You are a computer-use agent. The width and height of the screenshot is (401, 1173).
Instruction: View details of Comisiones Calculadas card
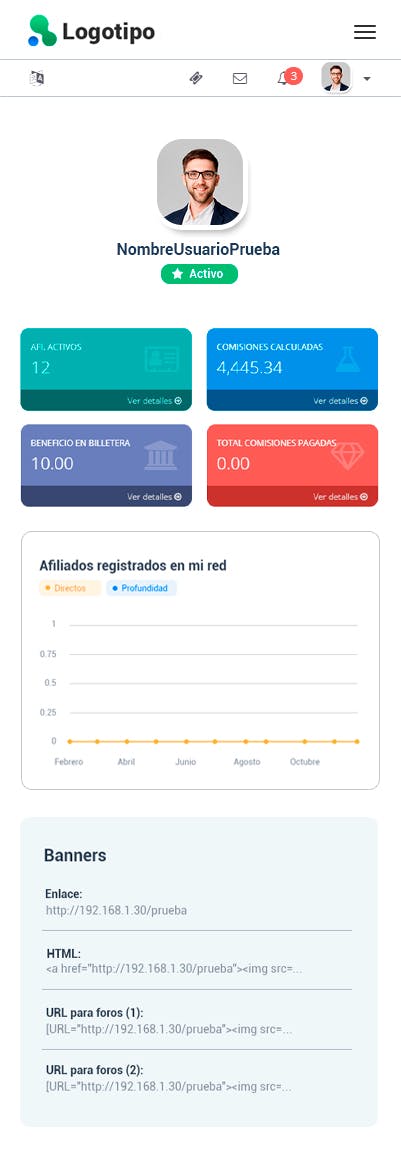(340, 401)
